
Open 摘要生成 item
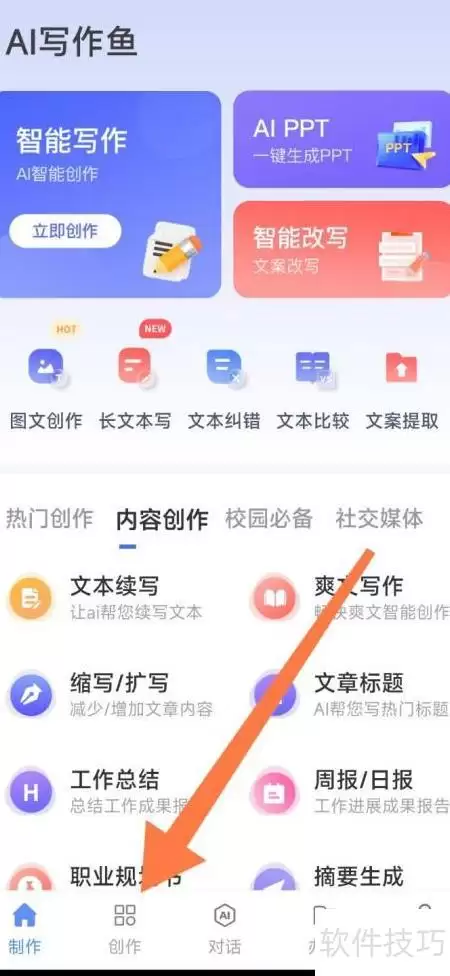(349, 877)
